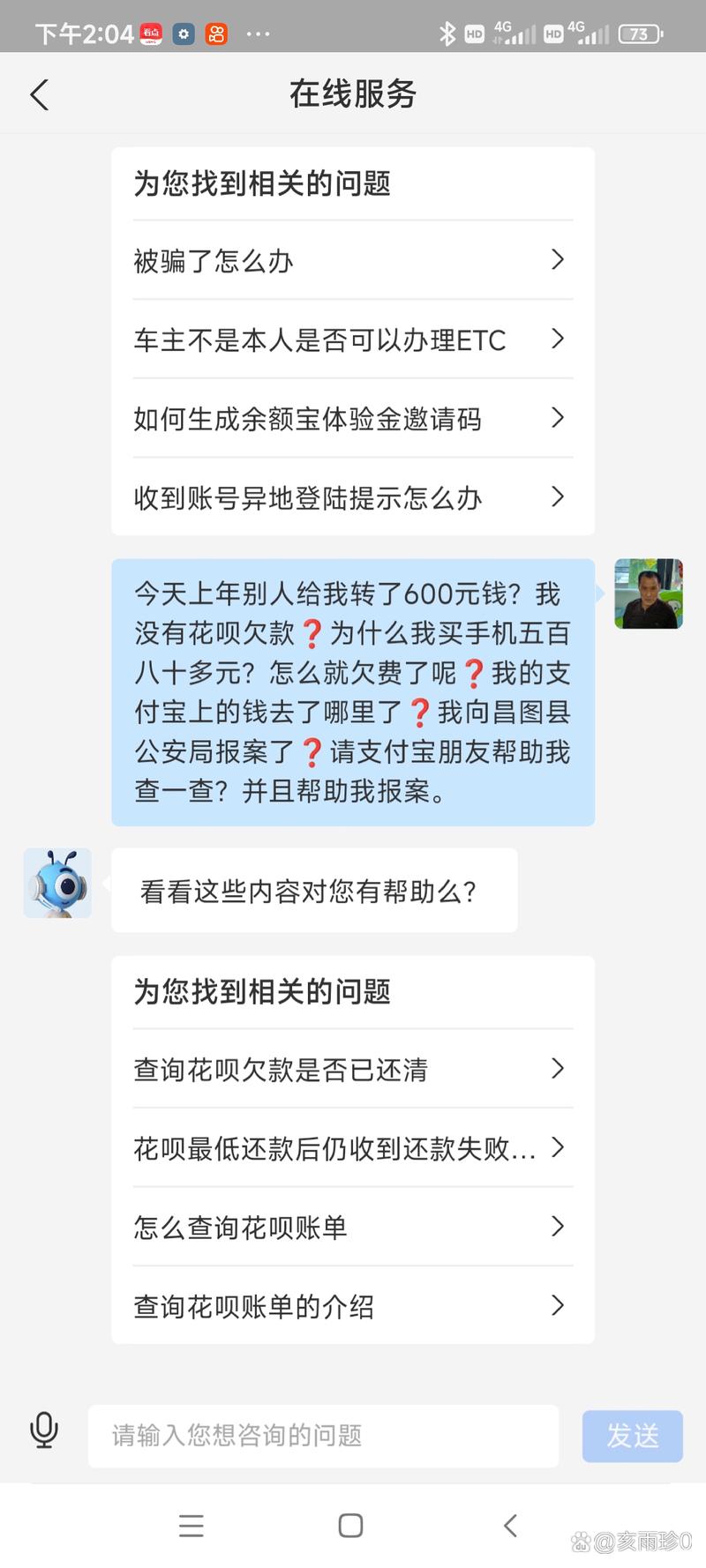Open 车主不是本人是否可以办理ETC

[x=352, y=340]
